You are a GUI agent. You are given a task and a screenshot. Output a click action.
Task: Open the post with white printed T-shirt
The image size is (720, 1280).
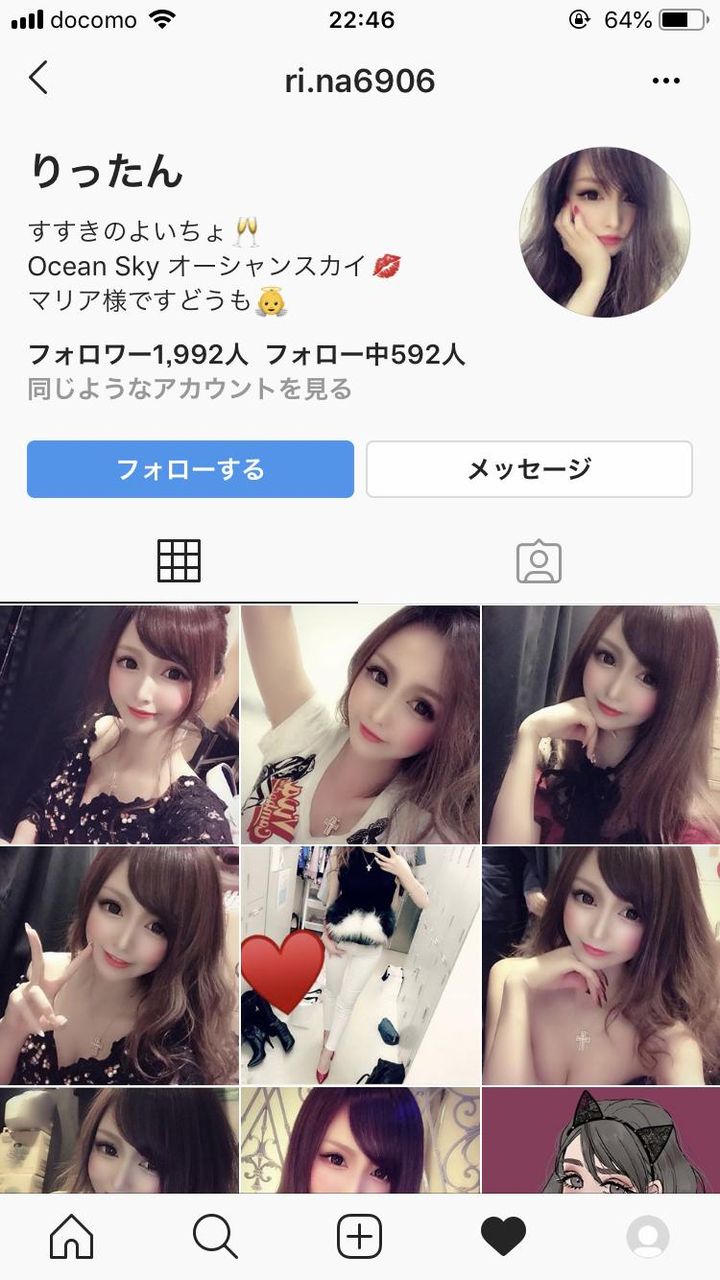(360, 725)
